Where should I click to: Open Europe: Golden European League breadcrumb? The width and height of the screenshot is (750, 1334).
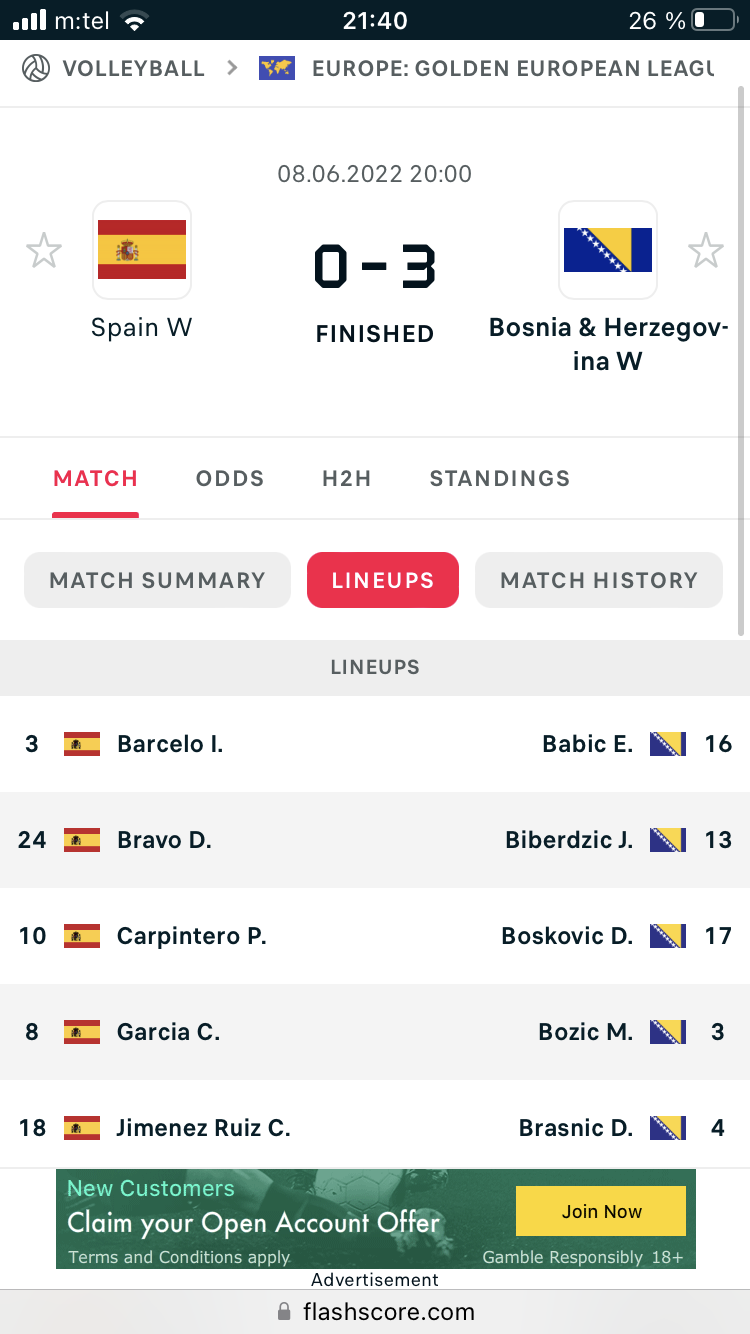(487, 69)
